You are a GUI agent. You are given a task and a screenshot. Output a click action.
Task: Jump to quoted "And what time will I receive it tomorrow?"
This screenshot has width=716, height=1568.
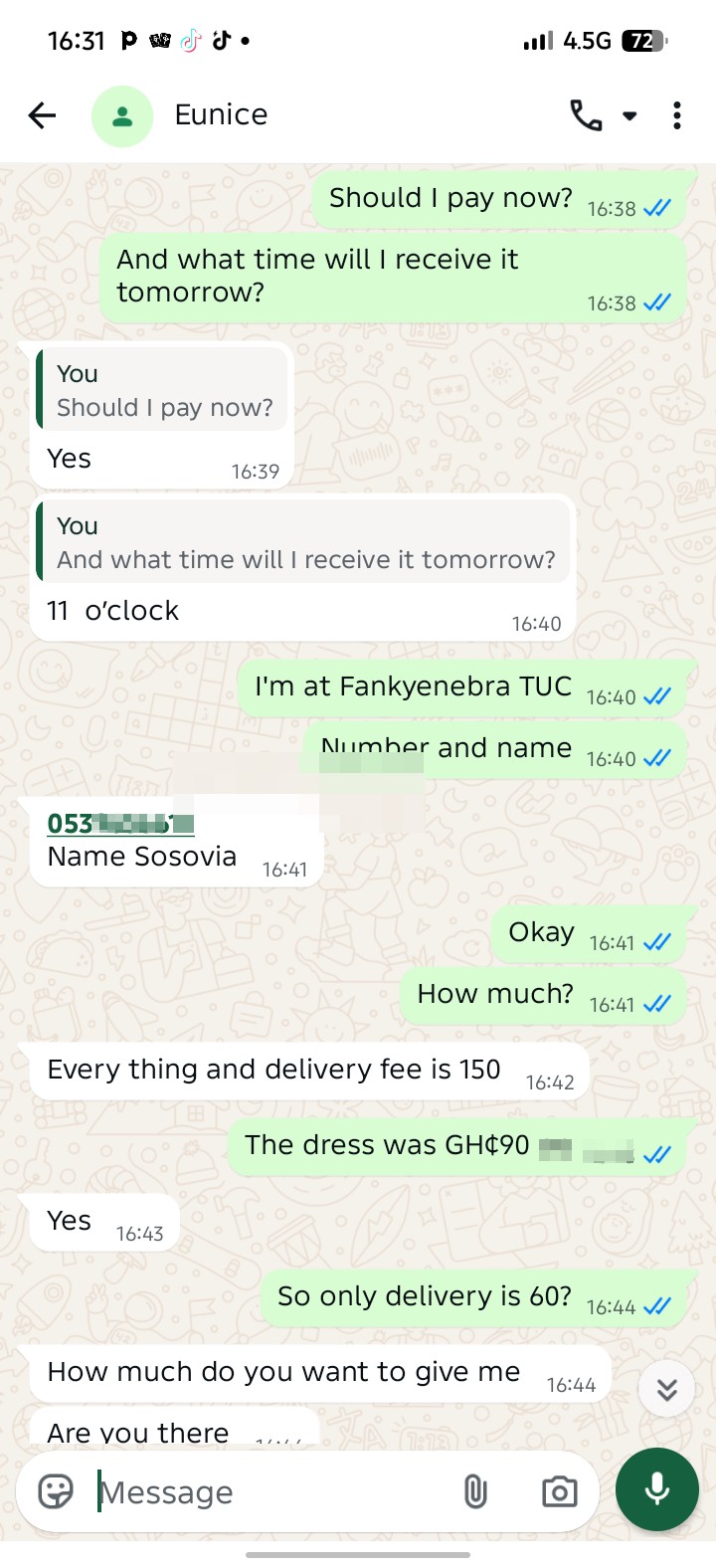point(303,542)
